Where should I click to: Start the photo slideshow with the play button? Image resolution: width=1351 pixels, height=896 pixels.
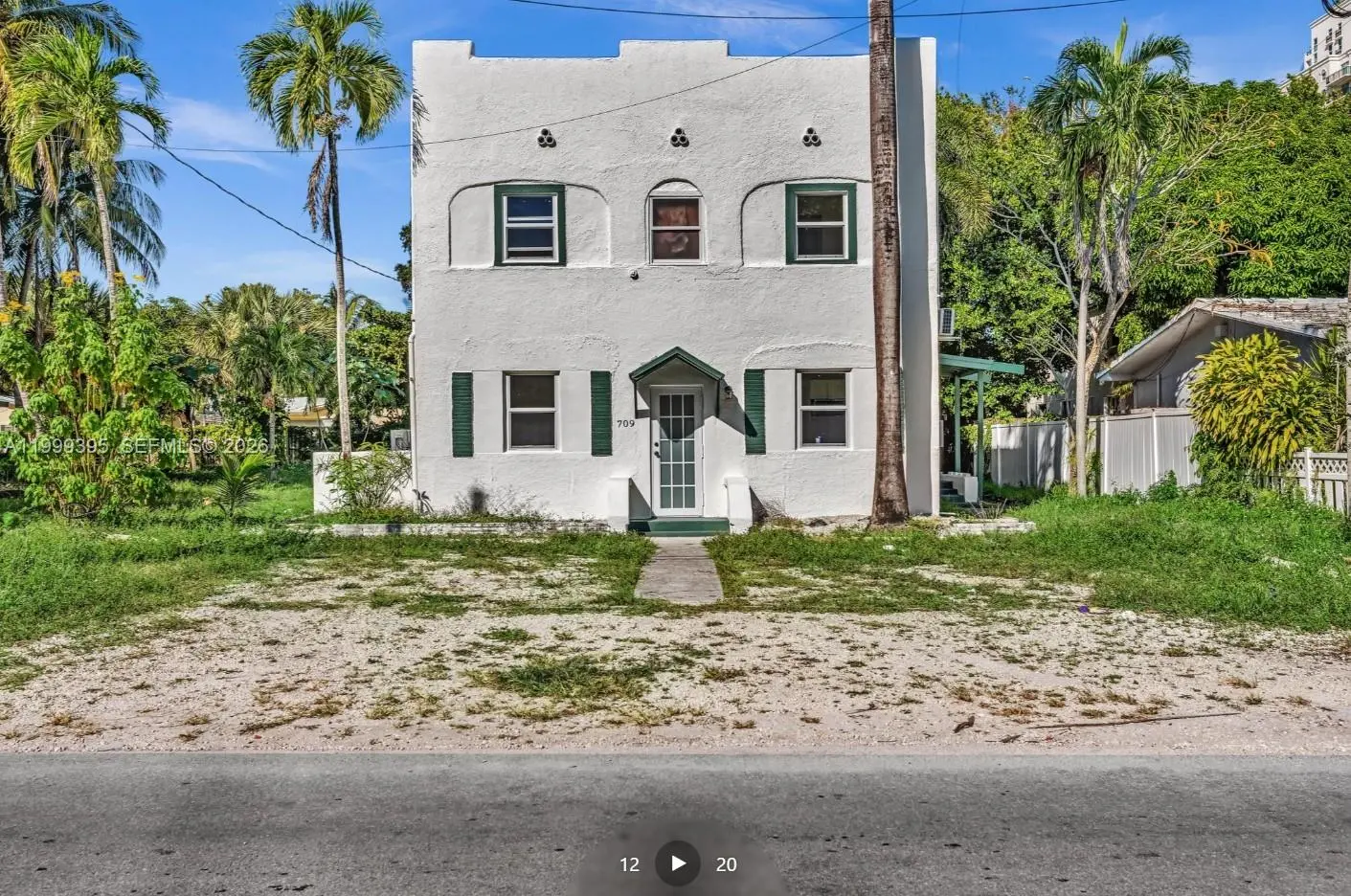tap(677, 863)
